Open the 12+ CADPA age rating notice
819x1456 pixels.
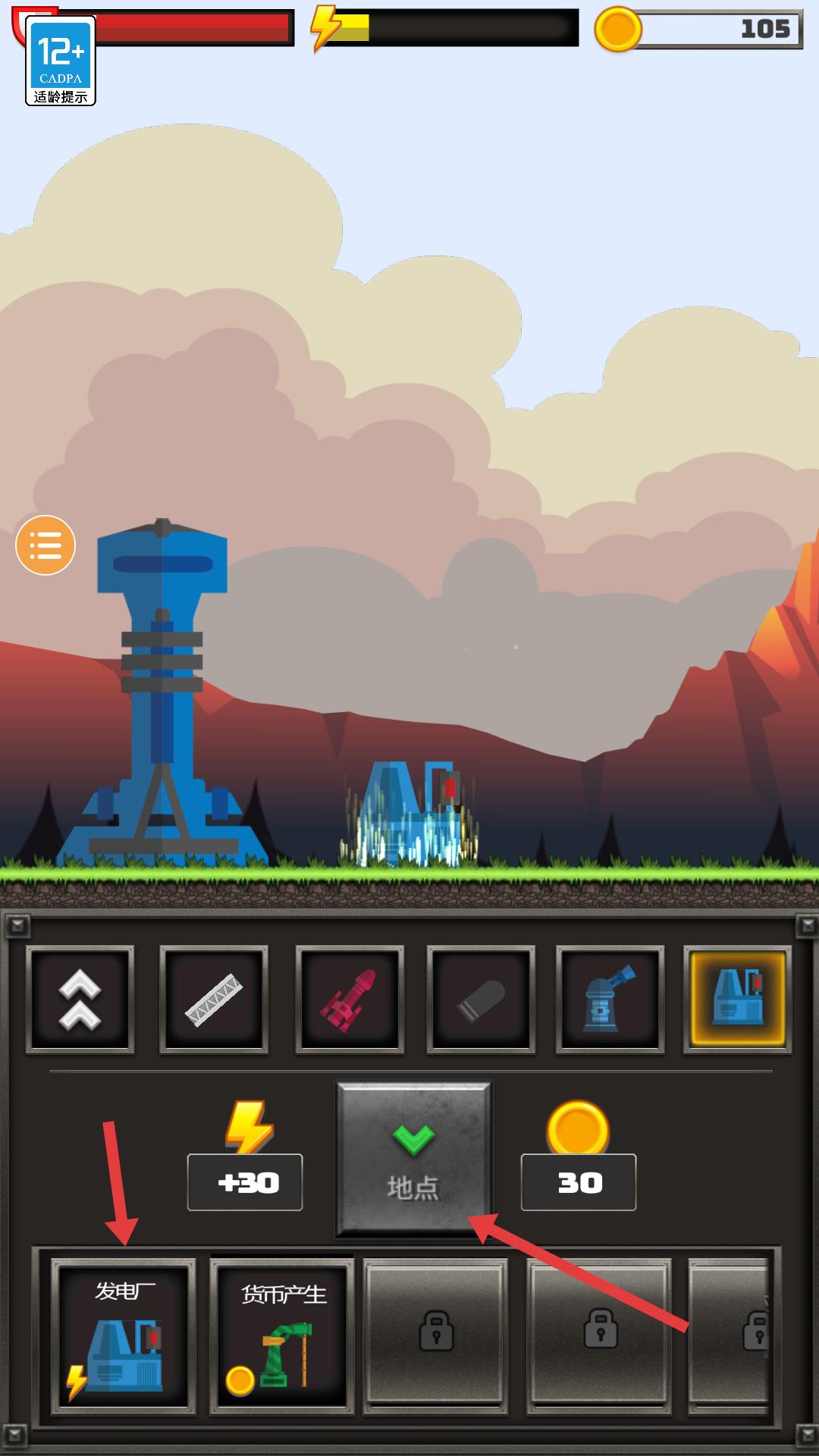point(61,61)
